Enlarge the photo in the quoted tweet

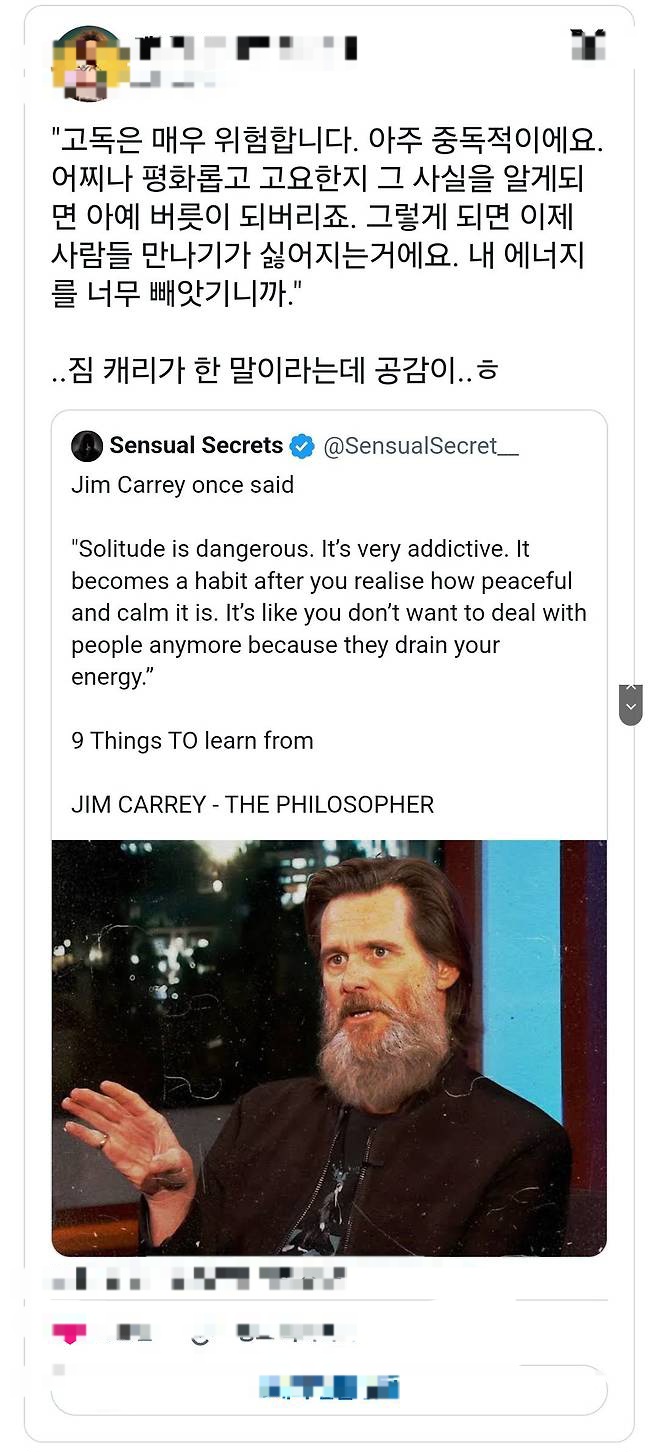pyautogui.click(x=329, y=1047)
